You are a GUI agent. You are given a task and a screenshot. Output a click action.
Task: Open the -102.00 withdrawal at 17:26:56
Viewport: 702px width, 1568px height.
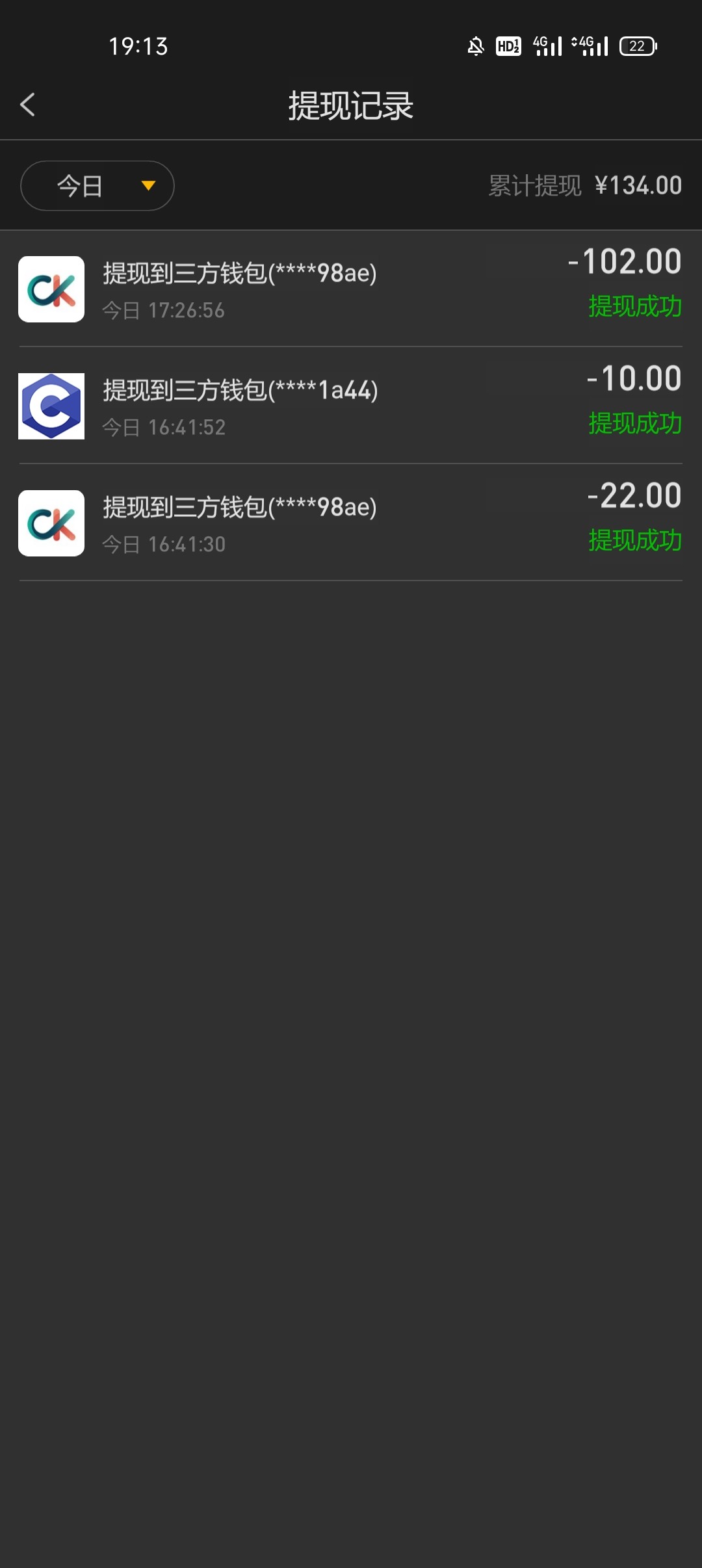click(x=351, y=289)
